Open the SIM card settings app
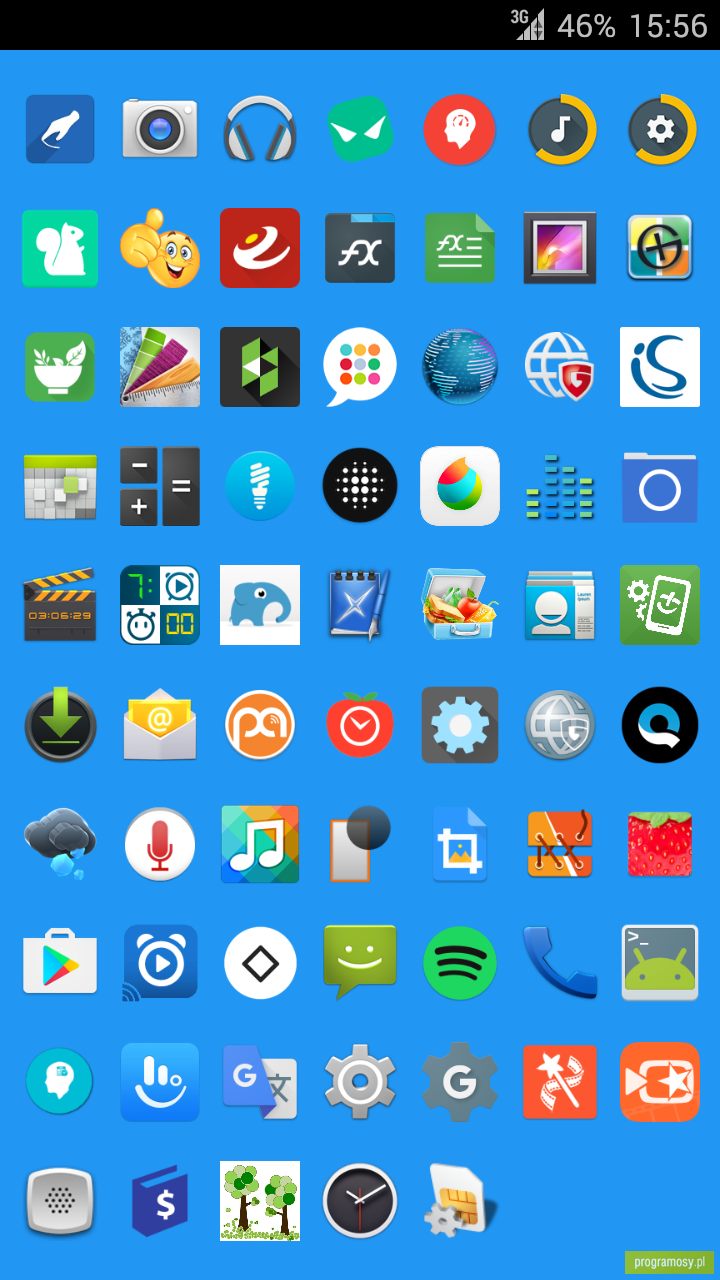Screen dimensions: 720x1280 [x=458, y=1201]
